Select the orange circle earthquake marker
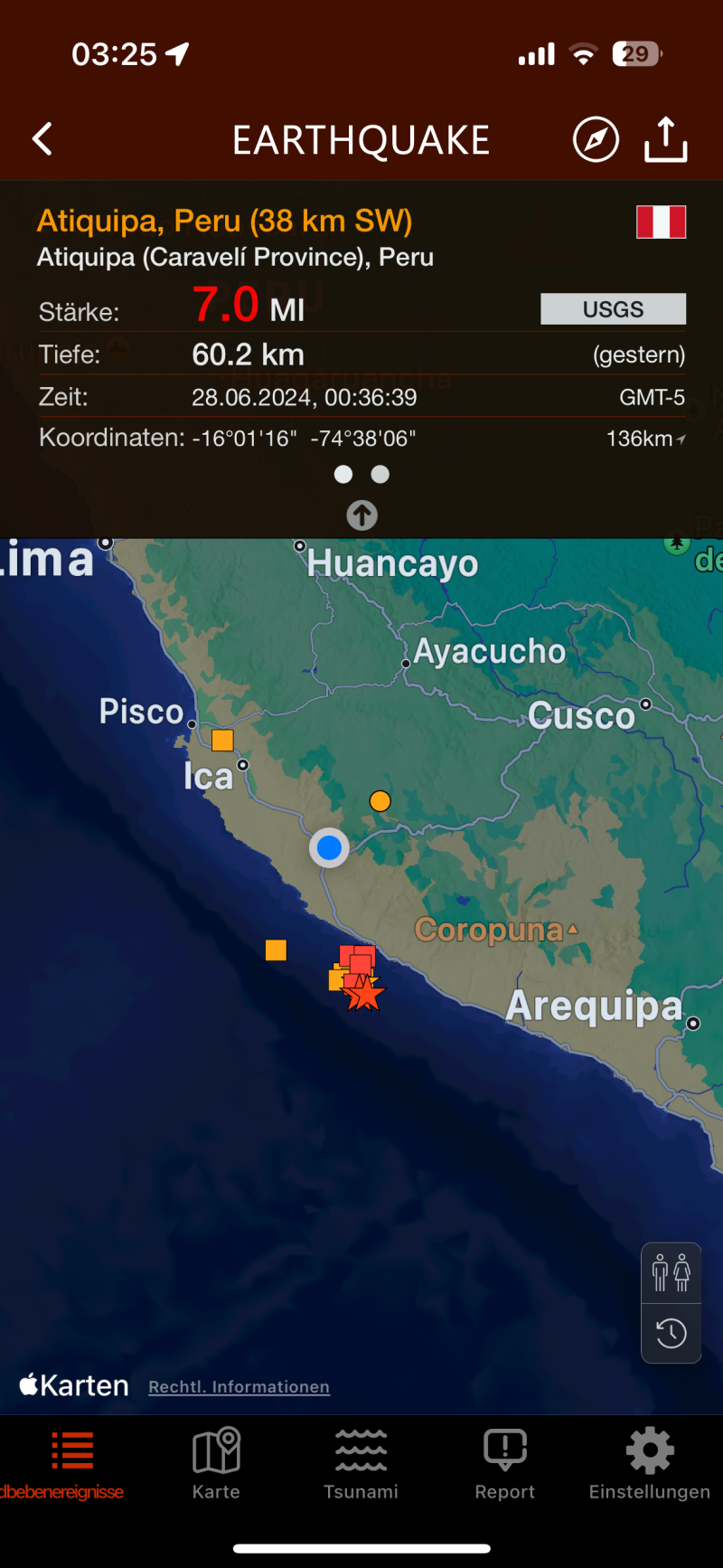The width and height of the screenshot is (723, 1568). pos(380,801)
